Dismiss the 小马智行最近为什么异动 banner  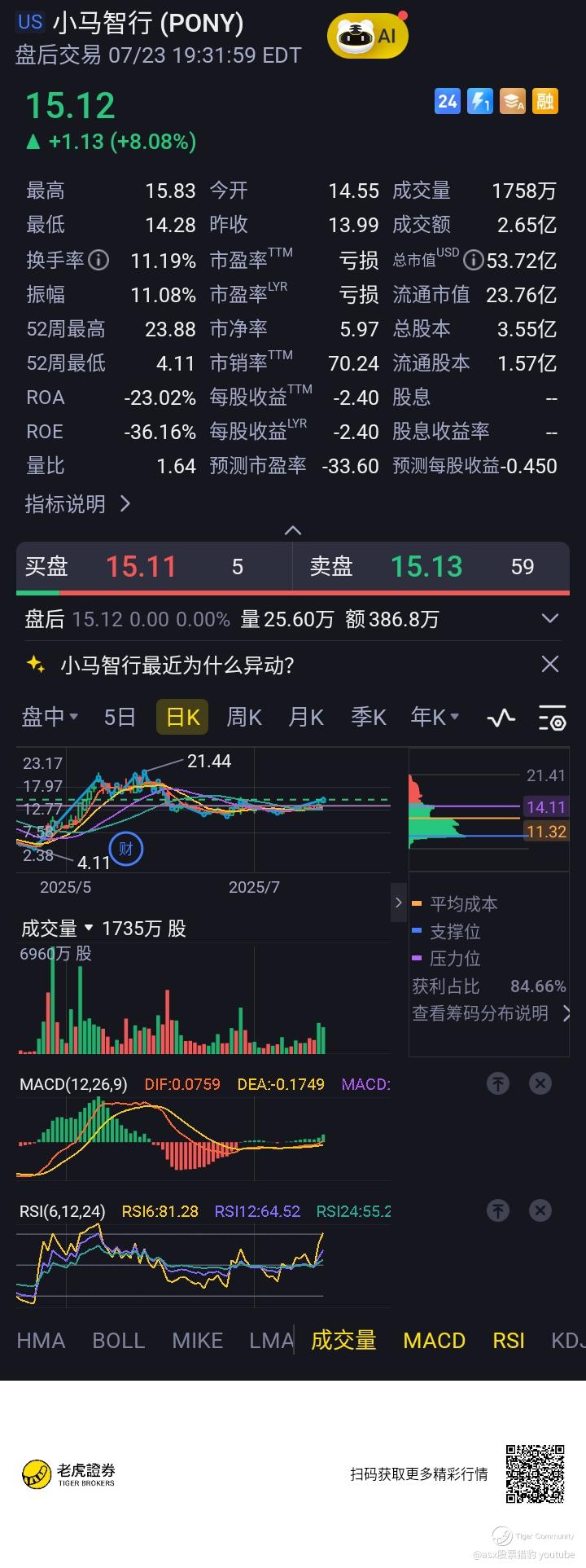[550, 665]
